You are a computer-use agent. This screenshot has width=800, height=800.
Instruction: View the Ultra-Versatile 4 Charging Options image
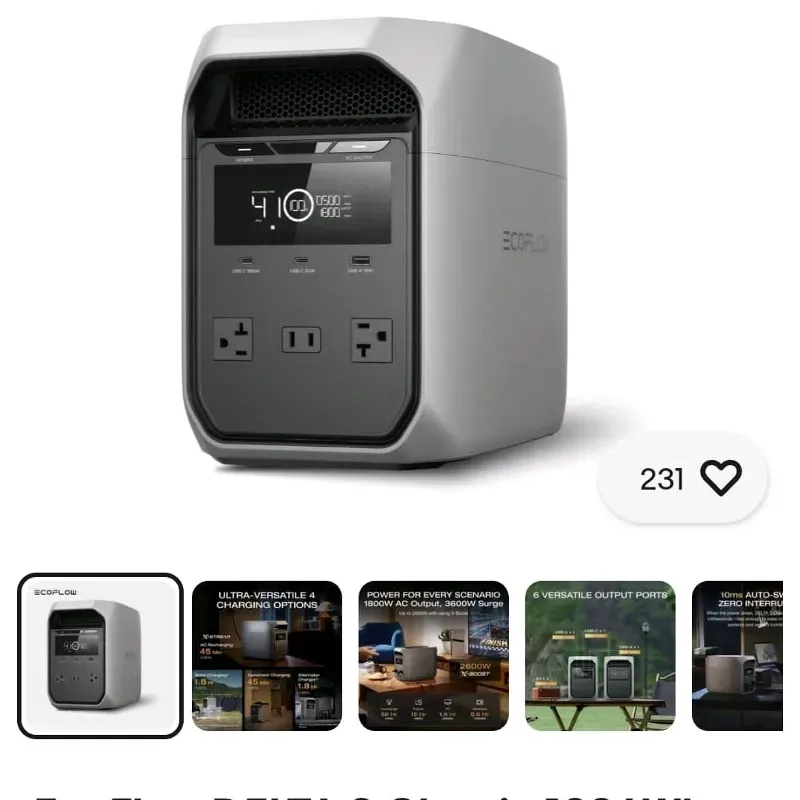click(x=267, y=656)
